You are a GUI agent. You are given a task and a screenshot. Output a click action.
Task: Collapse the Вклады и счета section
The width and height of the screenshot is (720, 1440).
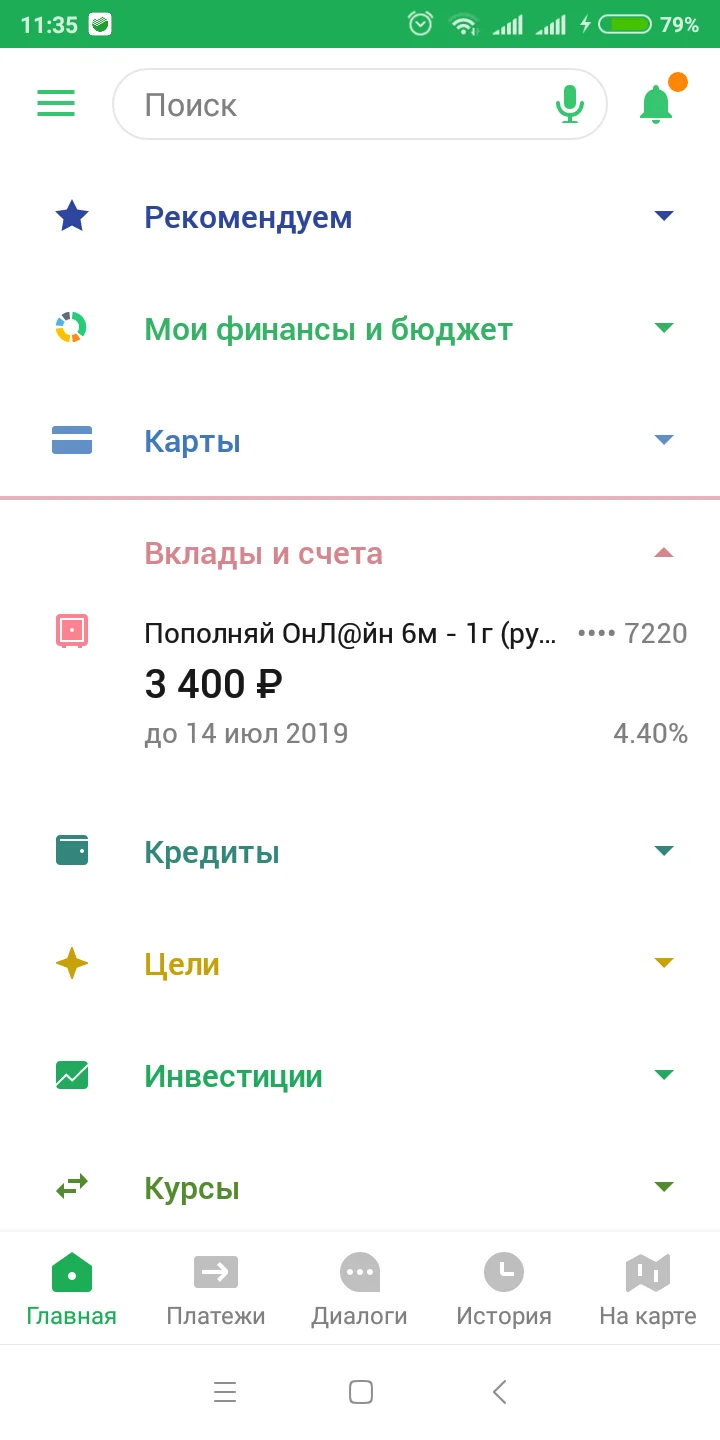pos(664,551)
